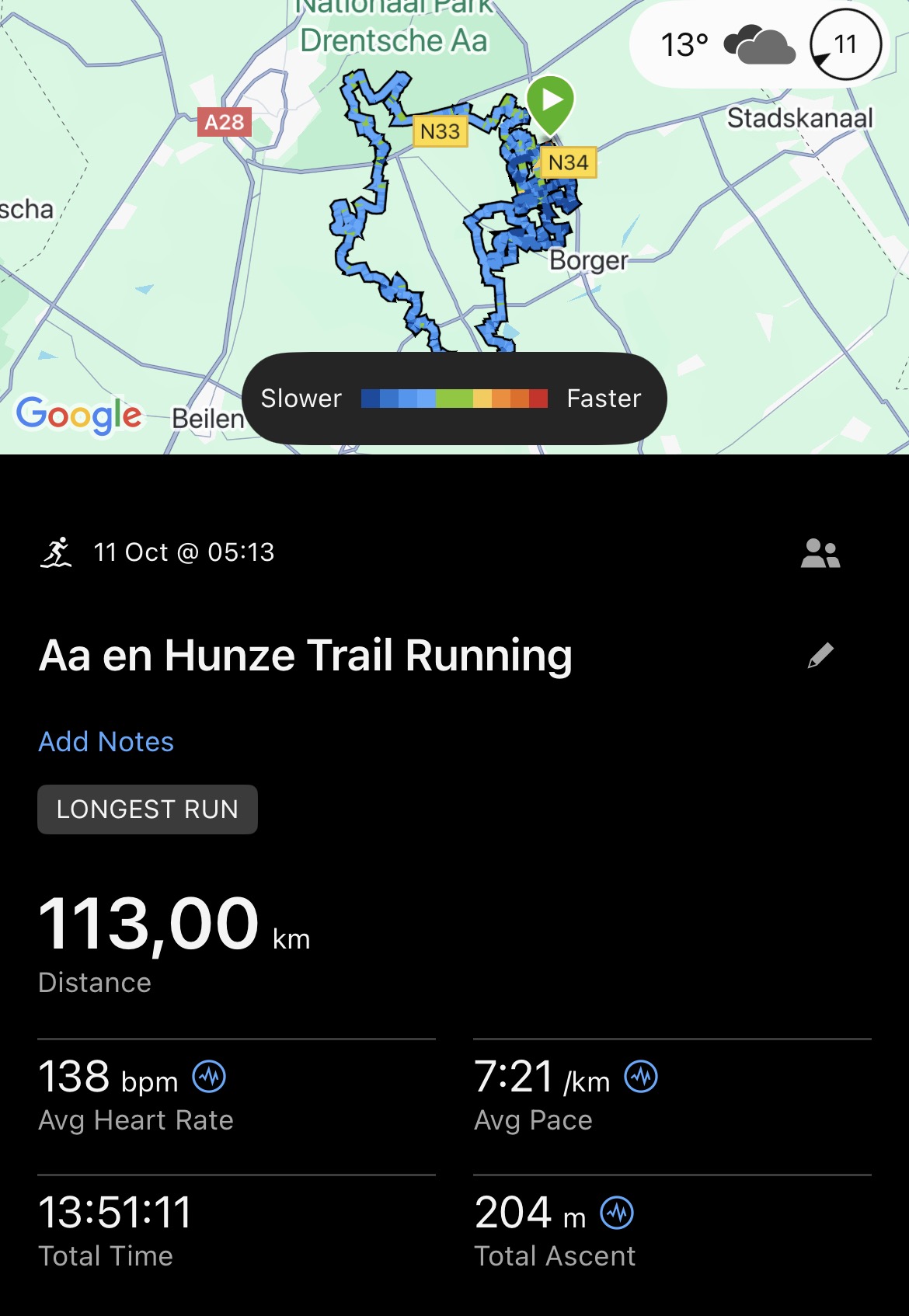The width and height of the screenshot is (909, 1316).
Task: Tap the LONGEST RUN badge
Action: click(148, 809)
